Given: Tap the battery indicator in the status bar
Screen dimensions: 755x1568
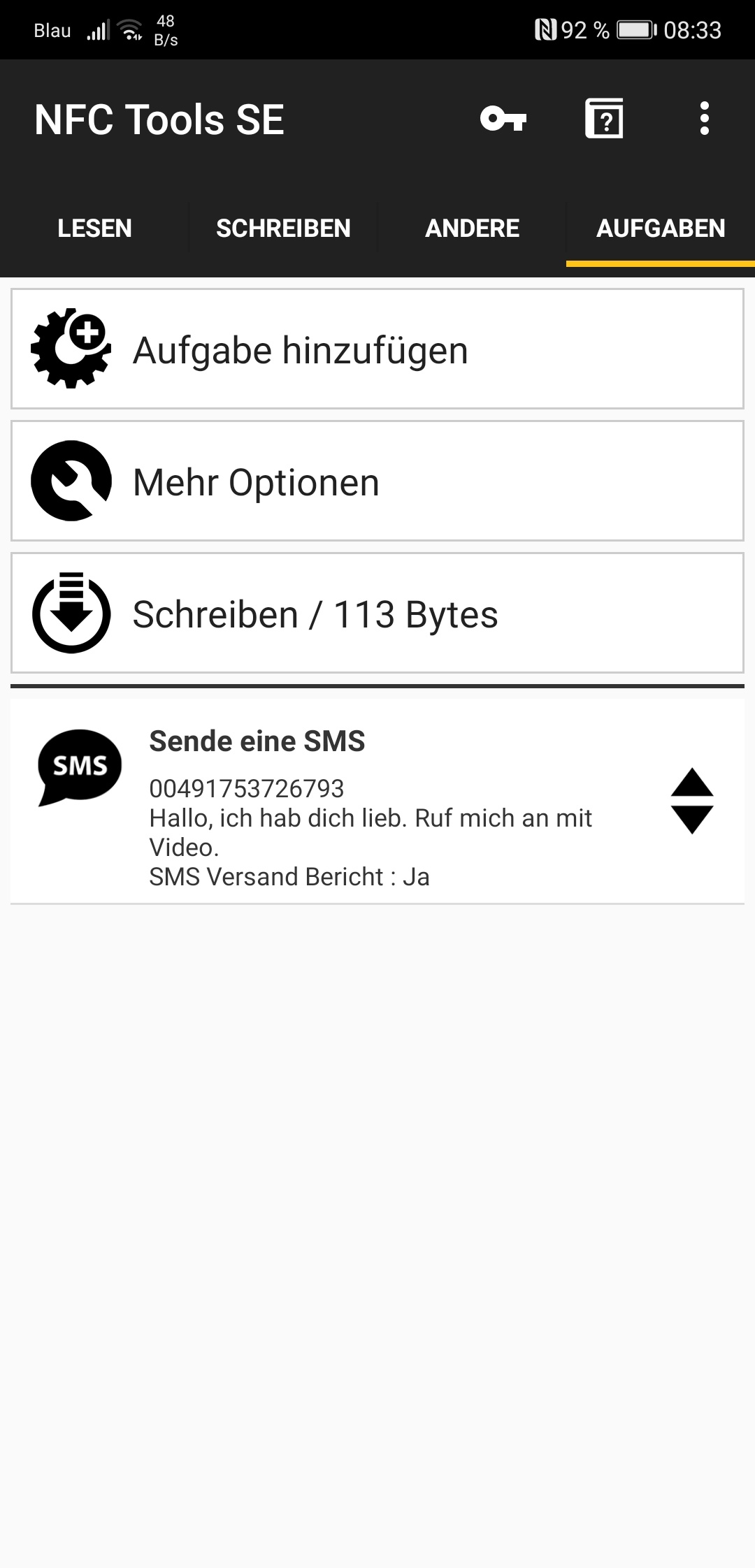Looking at the screenshot, I should (x=635, y=29).
